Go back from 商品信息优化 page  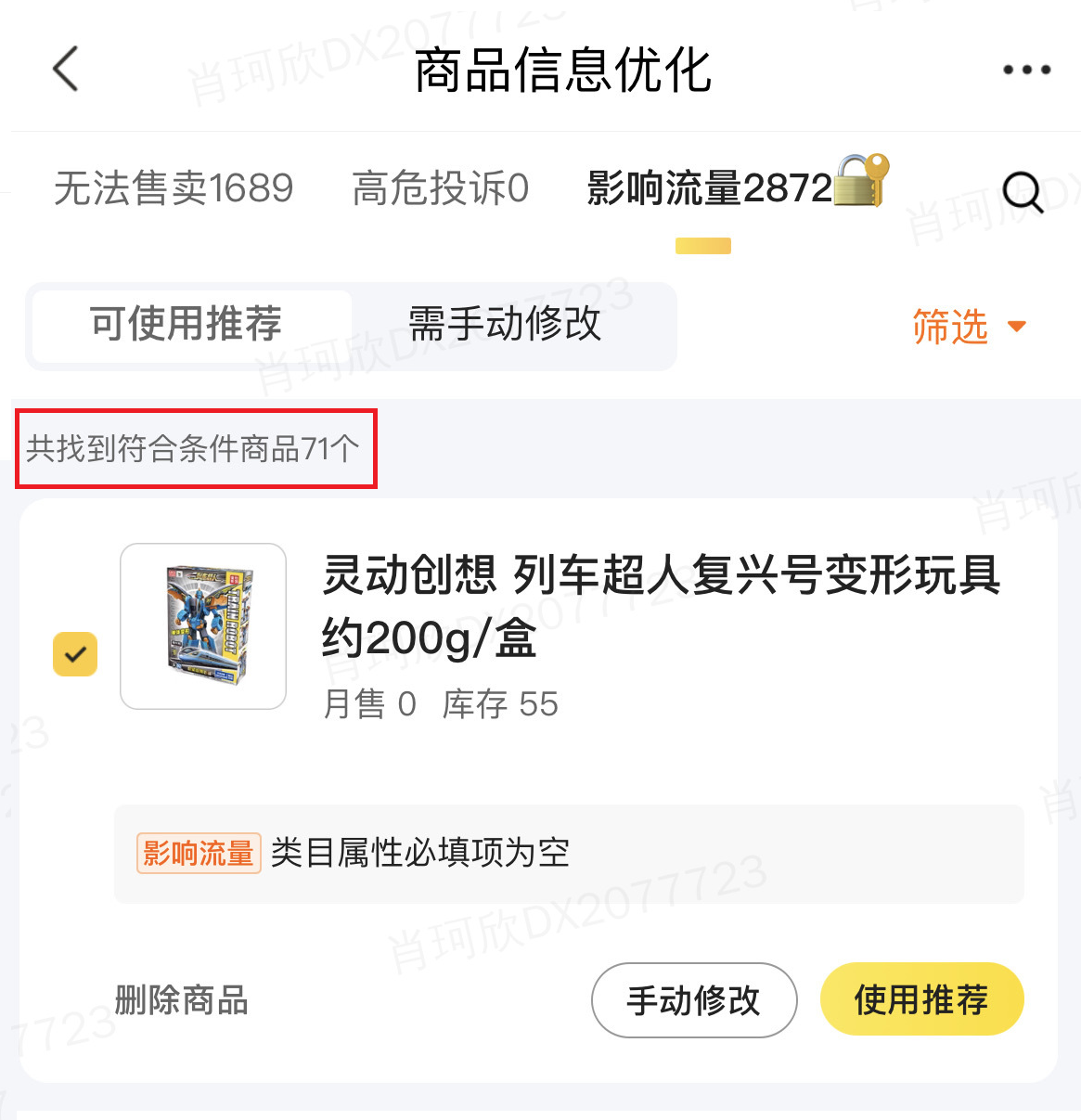[65, 70]
